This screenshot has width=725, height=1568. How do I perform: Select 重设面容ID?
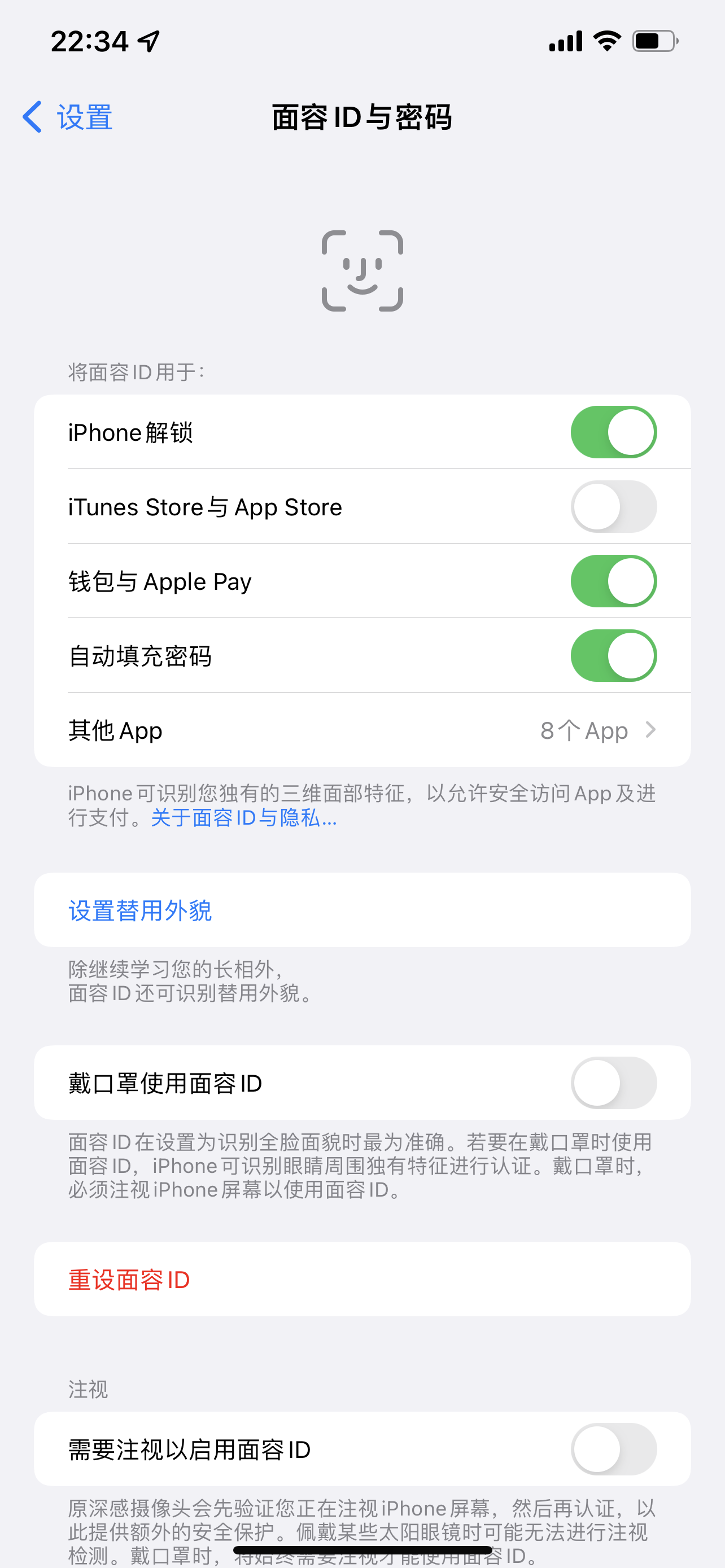[x=129, y=1280]
